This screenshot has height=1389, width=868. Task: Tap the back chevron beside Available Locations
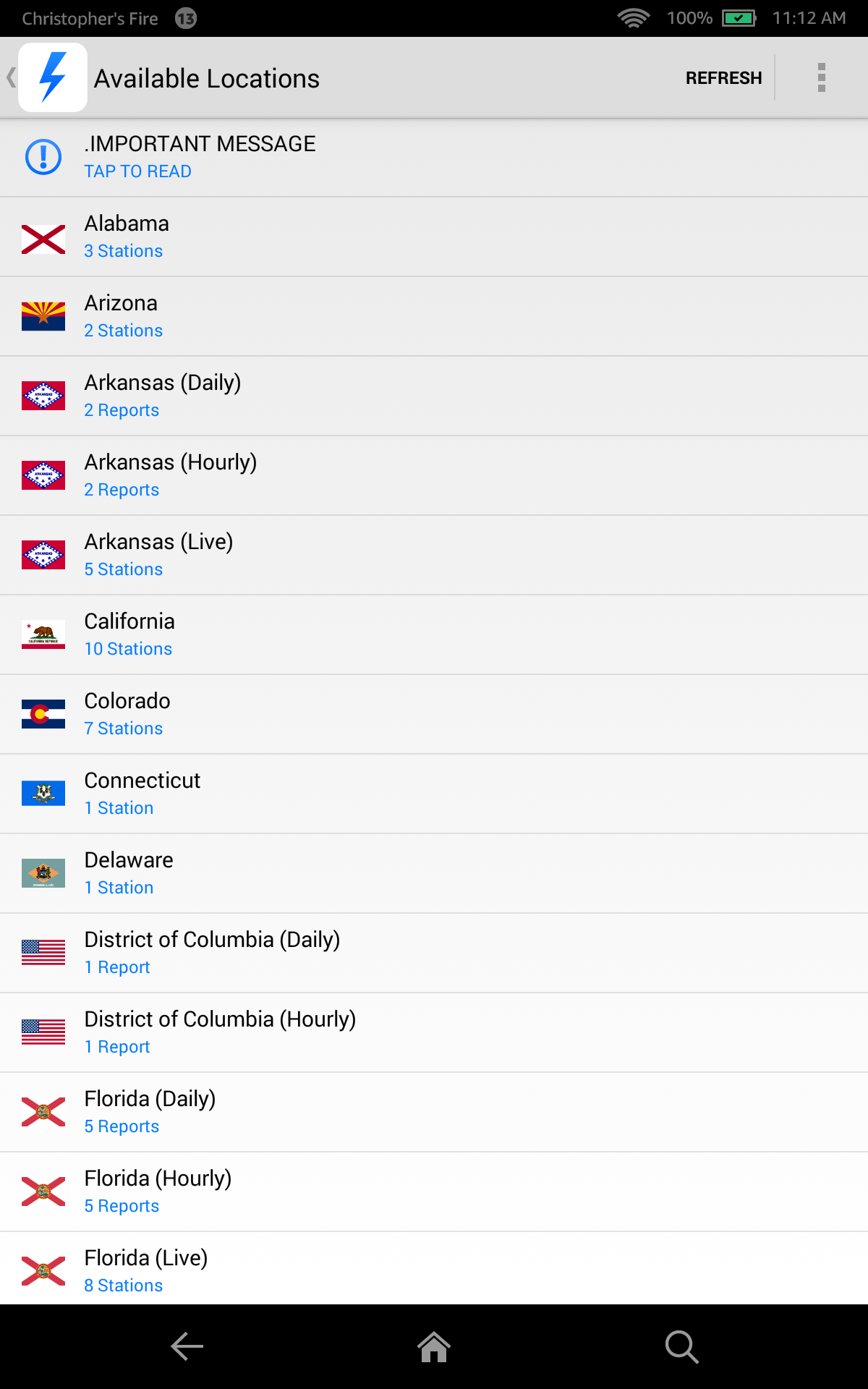point(10,77)
